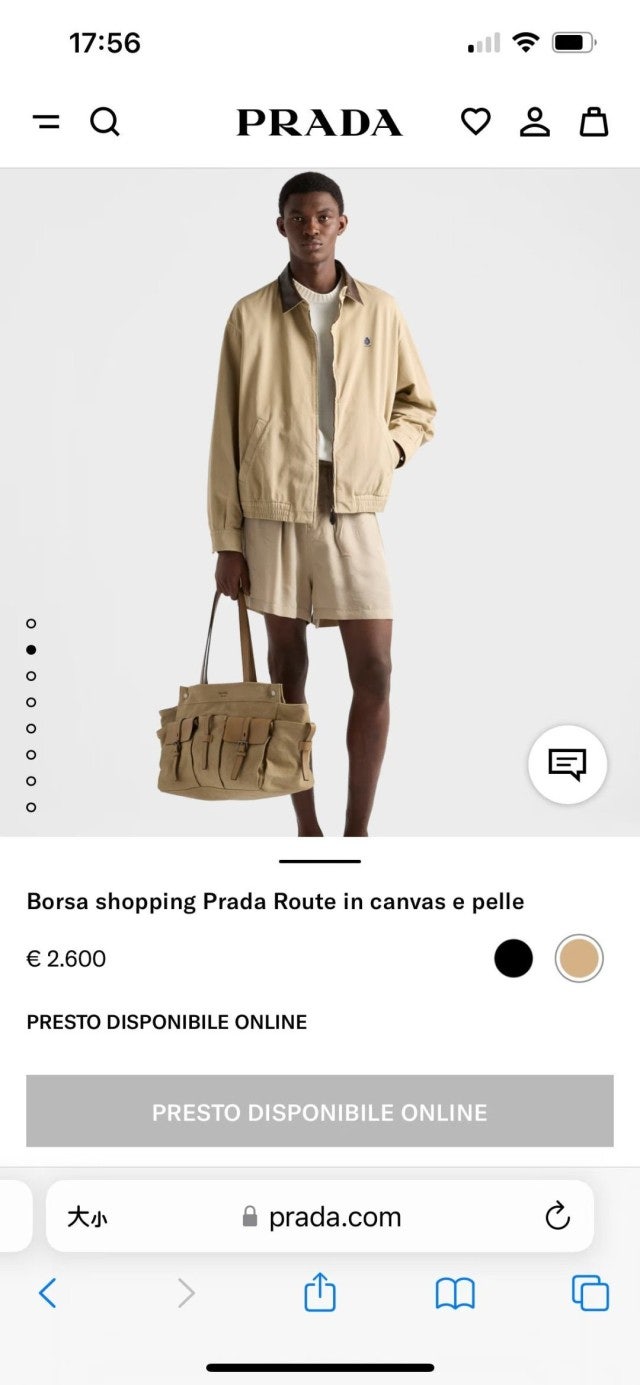The width and height of the screenshot is (640, 1385).
Task: Go back to the previous page
Action: tap(47, 1293)
